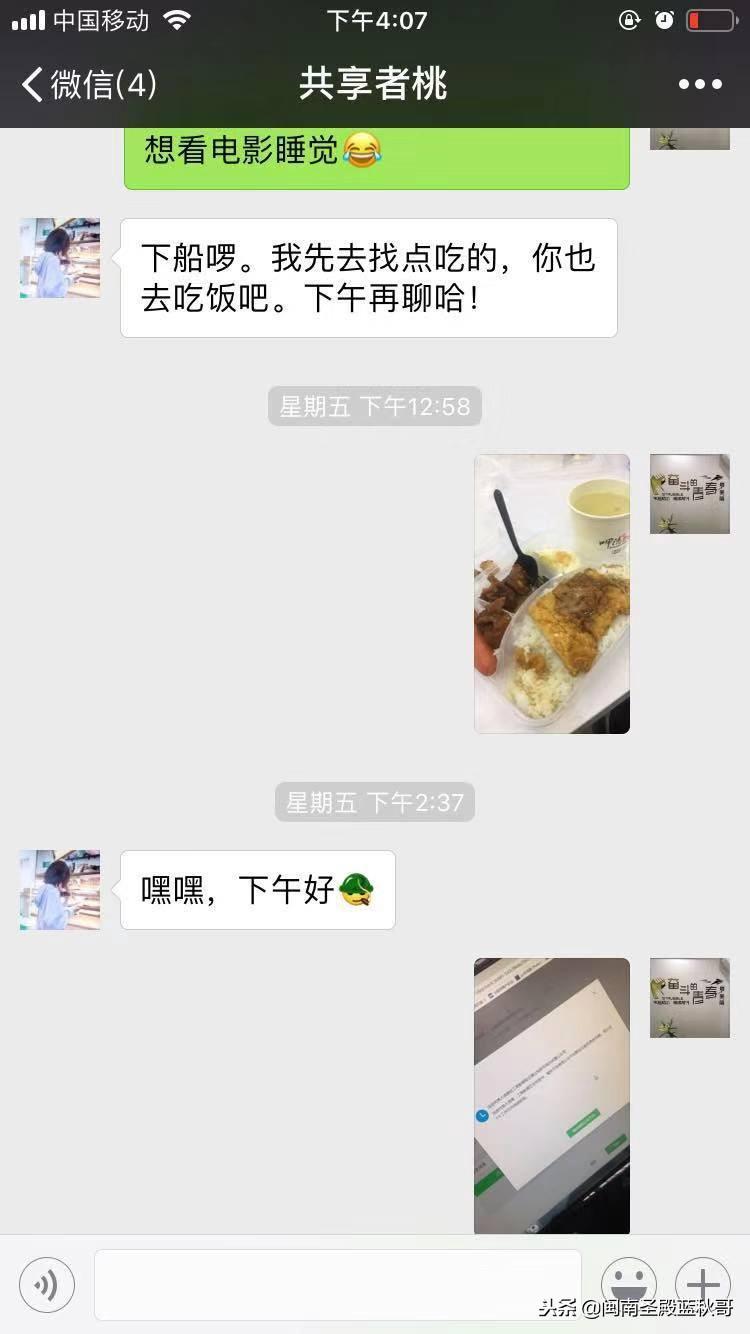This screenshot has height=1334, width=750.
Task: Go back to the 微信 chat list
Action: coord(88,85)
